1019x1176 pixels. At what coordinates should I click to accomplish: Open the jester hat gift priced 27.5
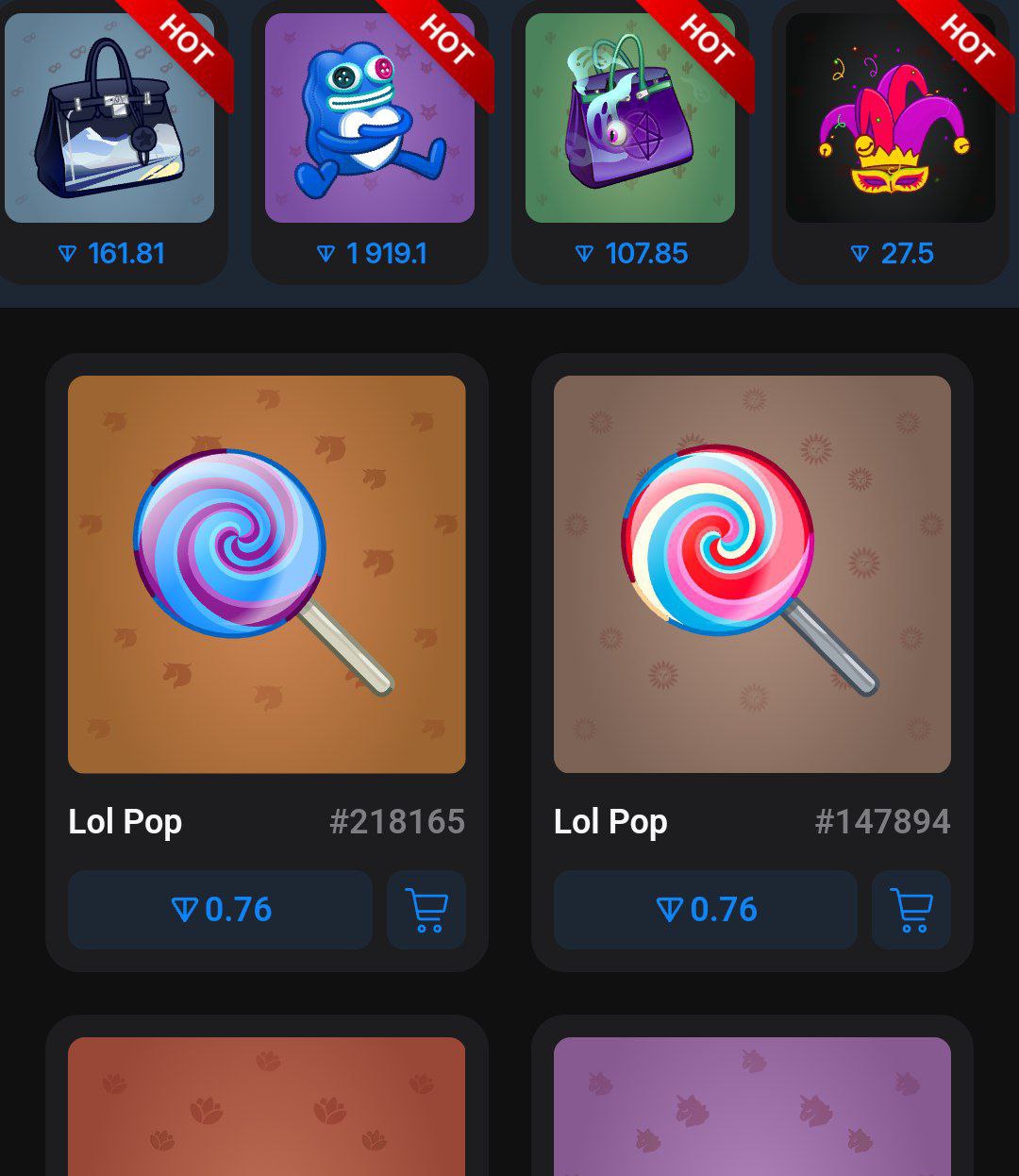point(891,119)
